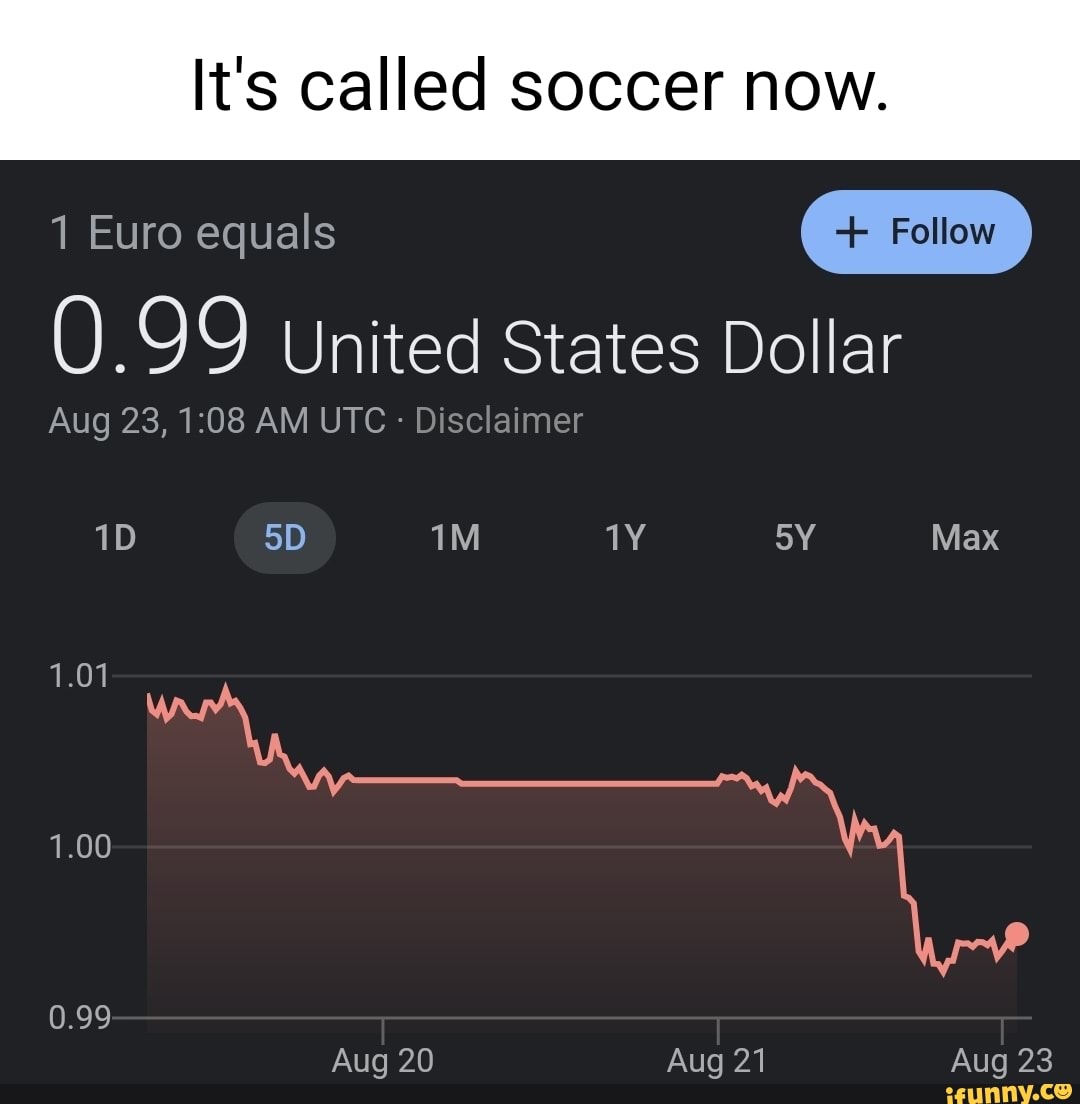Click the 1.01 gridline label
Viewport: 1080px width, 1104px height.
pyautogui.click(x=80, y=675)
